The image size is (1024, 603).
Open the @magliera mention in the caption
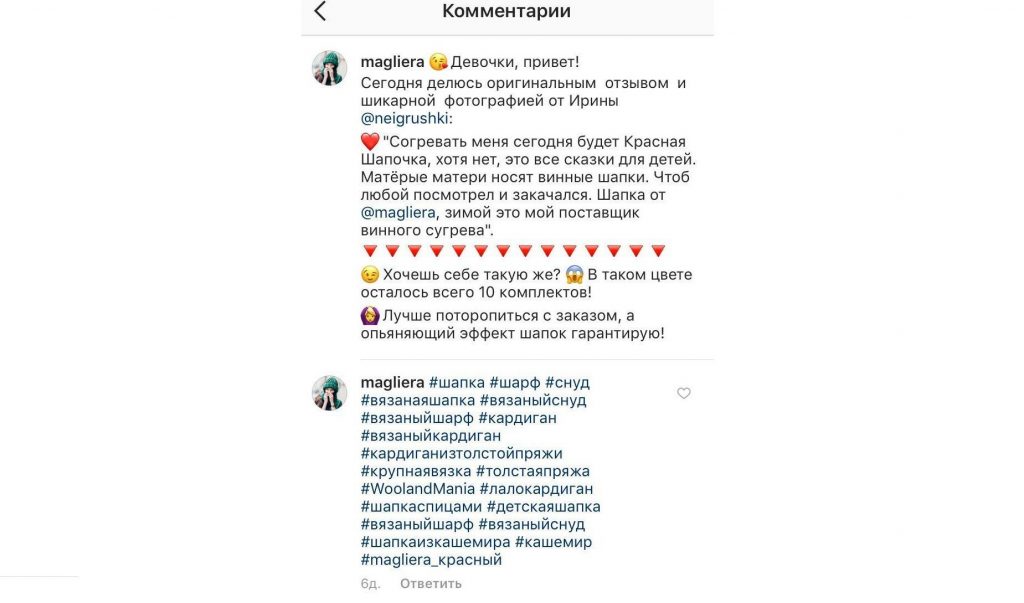pyautogui.click(x=400, y=212)
